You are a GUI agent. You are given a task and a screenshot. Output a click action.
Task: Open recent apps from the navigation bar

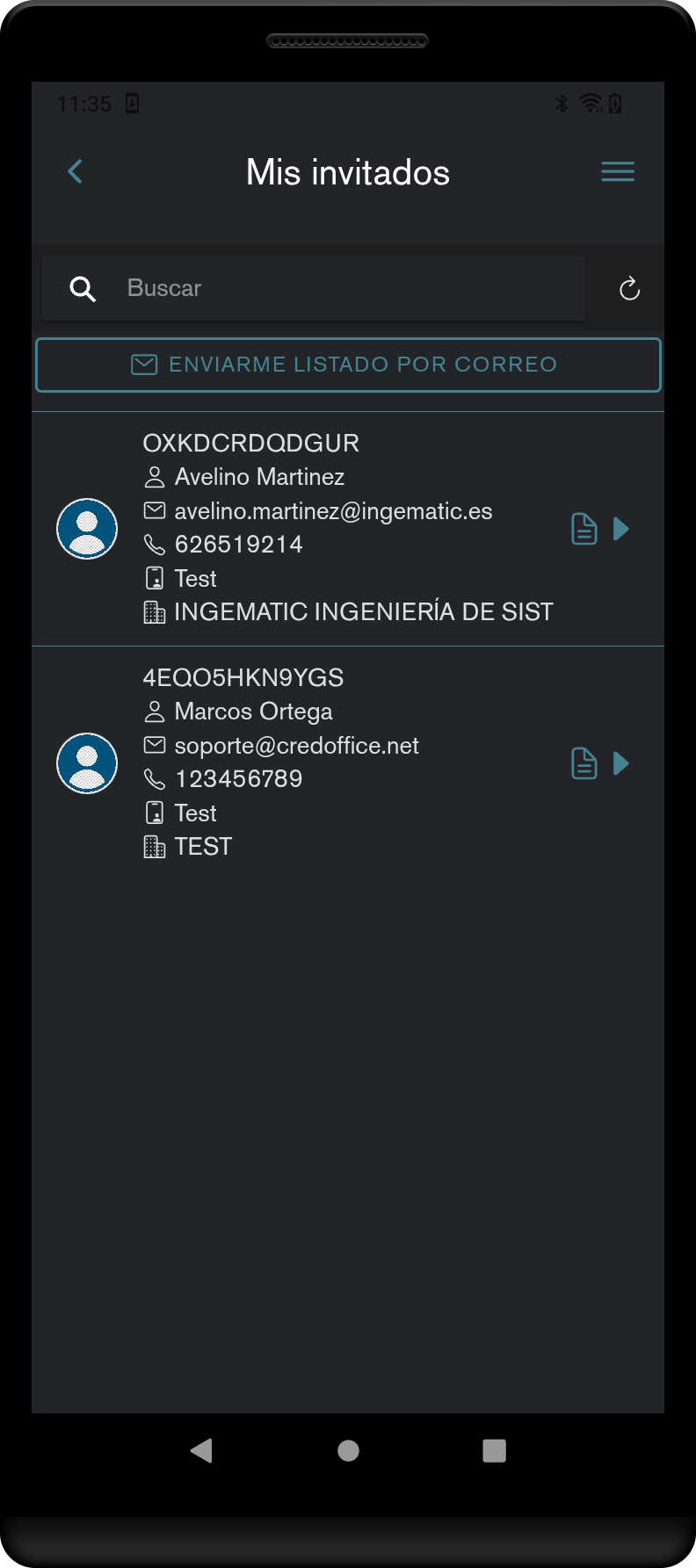point(494,1450)
